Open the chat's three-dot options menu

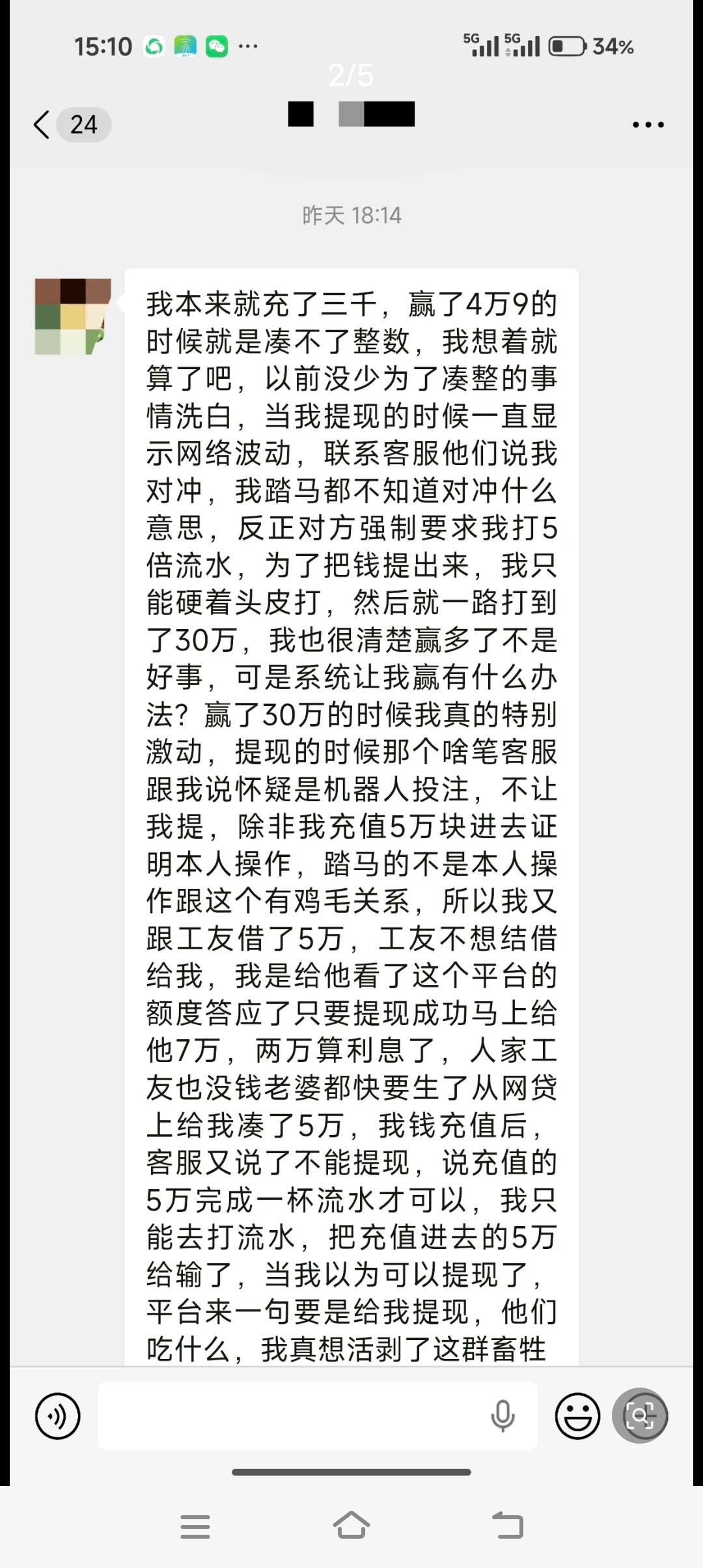[648, 124]
